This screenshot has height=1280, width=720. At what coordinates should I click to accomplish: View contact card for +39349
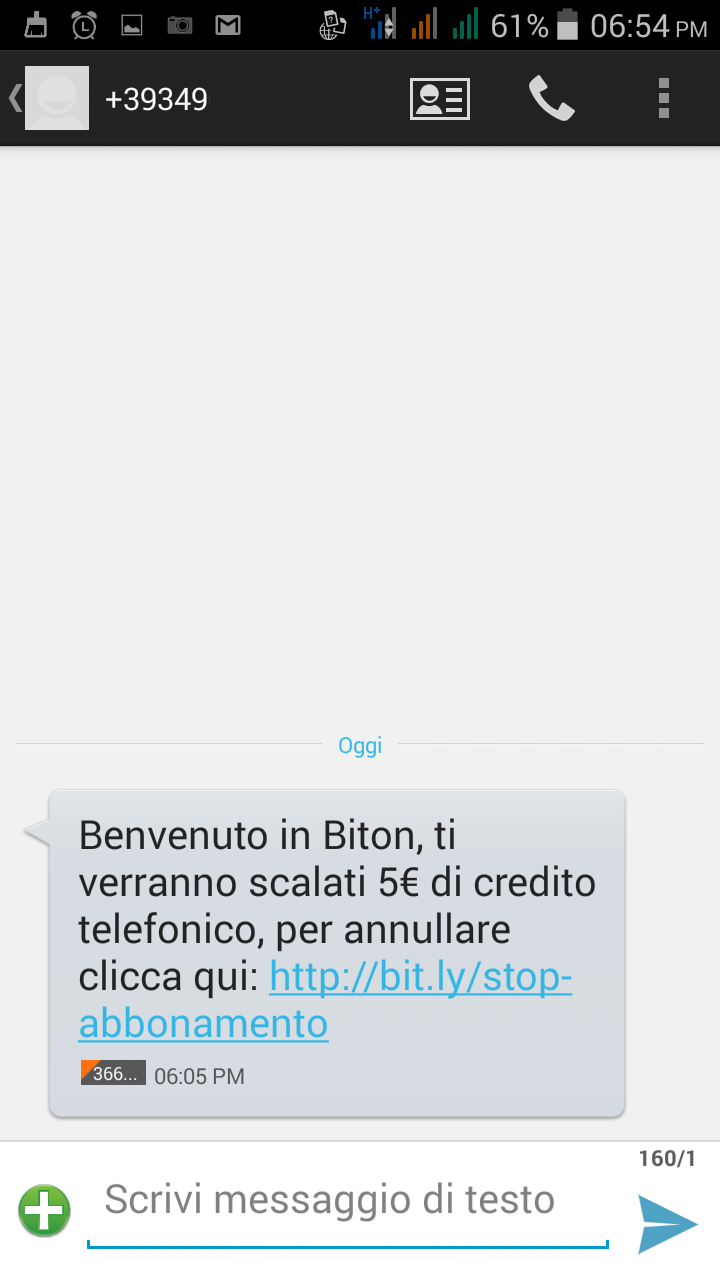440,99
